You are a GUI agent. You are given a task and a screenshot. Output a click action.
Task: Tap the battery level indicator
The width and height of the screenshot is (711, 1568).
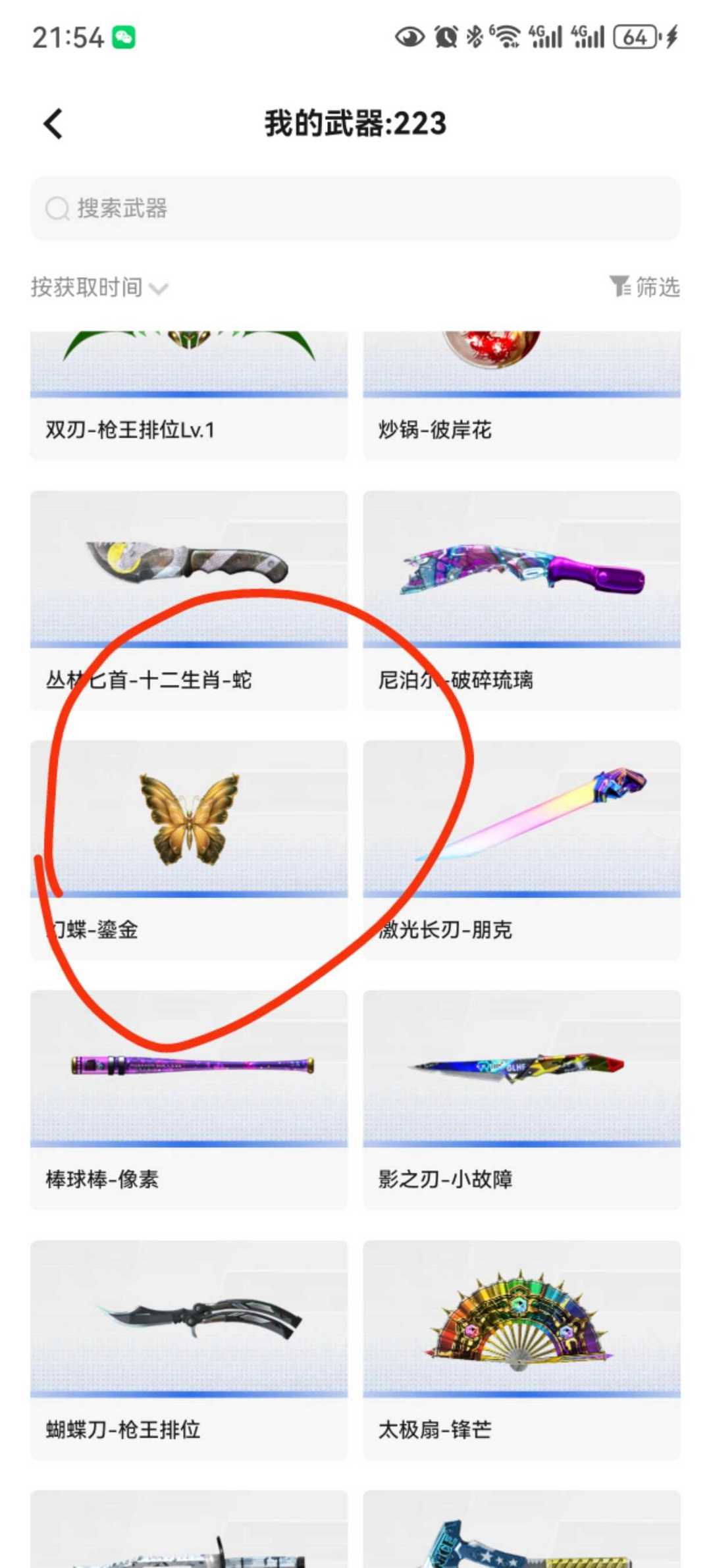(x=634, y=38)
